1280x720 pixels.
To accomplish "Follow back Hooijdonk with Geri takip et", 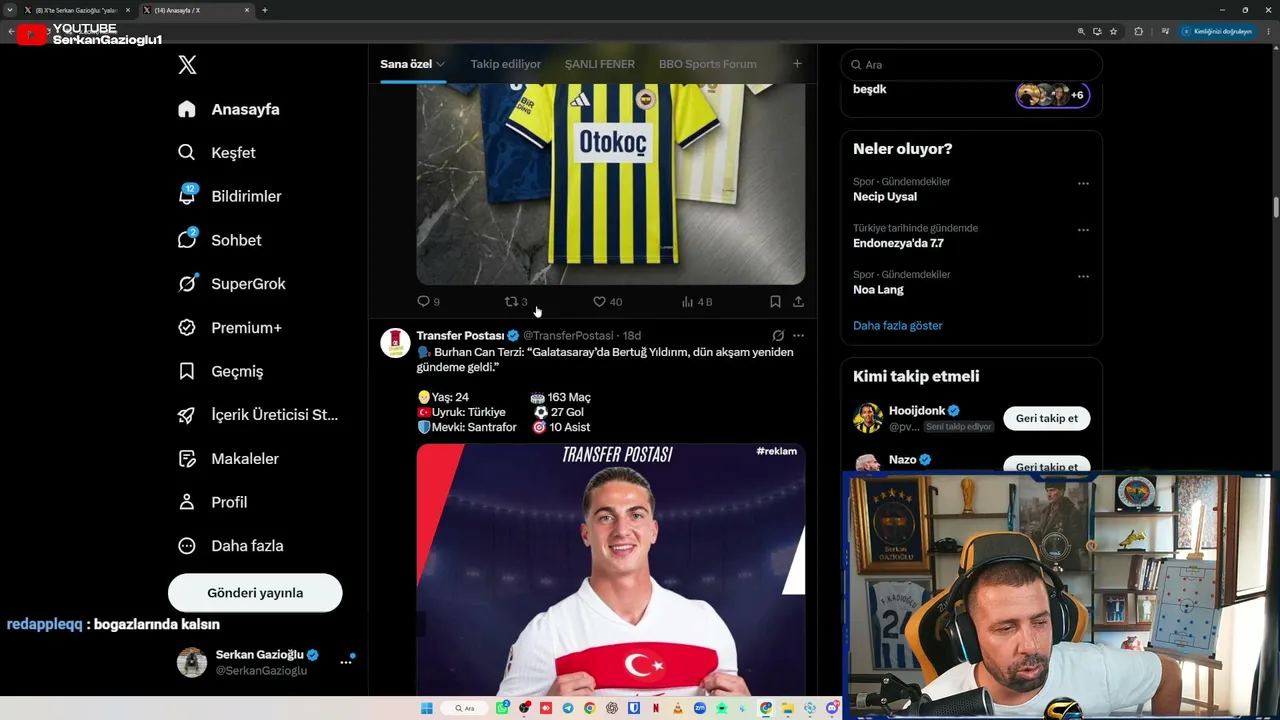I will [x=1047, y=418].
